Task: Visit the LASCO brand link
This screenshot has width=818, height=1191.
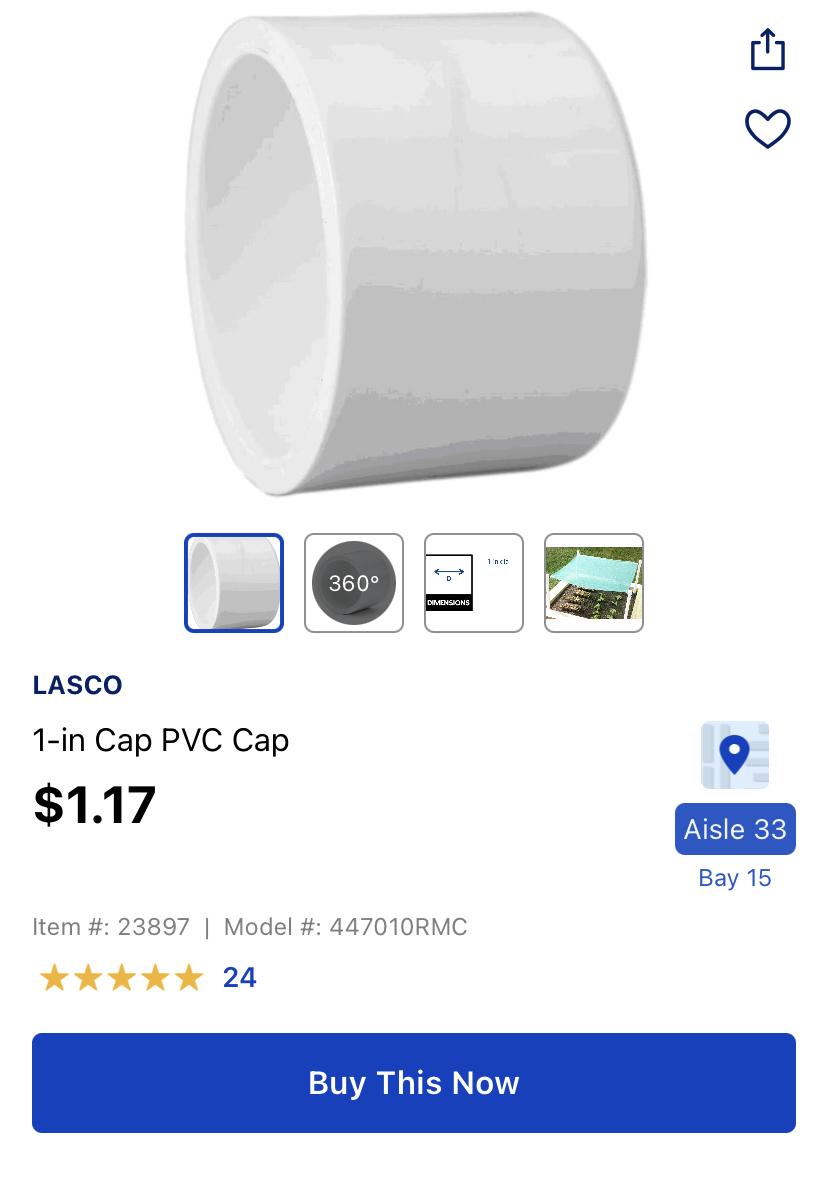Action: tap(77, 685)
